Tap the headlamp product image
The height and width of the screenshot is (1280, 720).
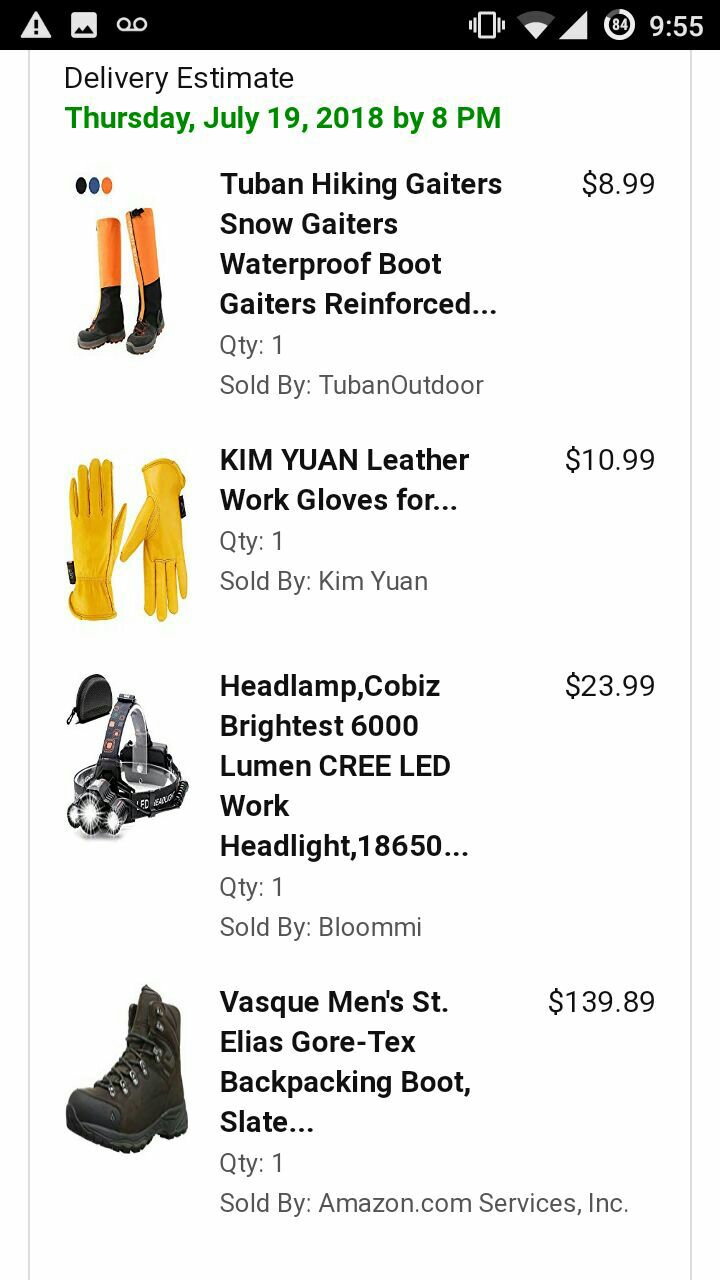coord(127,756)
